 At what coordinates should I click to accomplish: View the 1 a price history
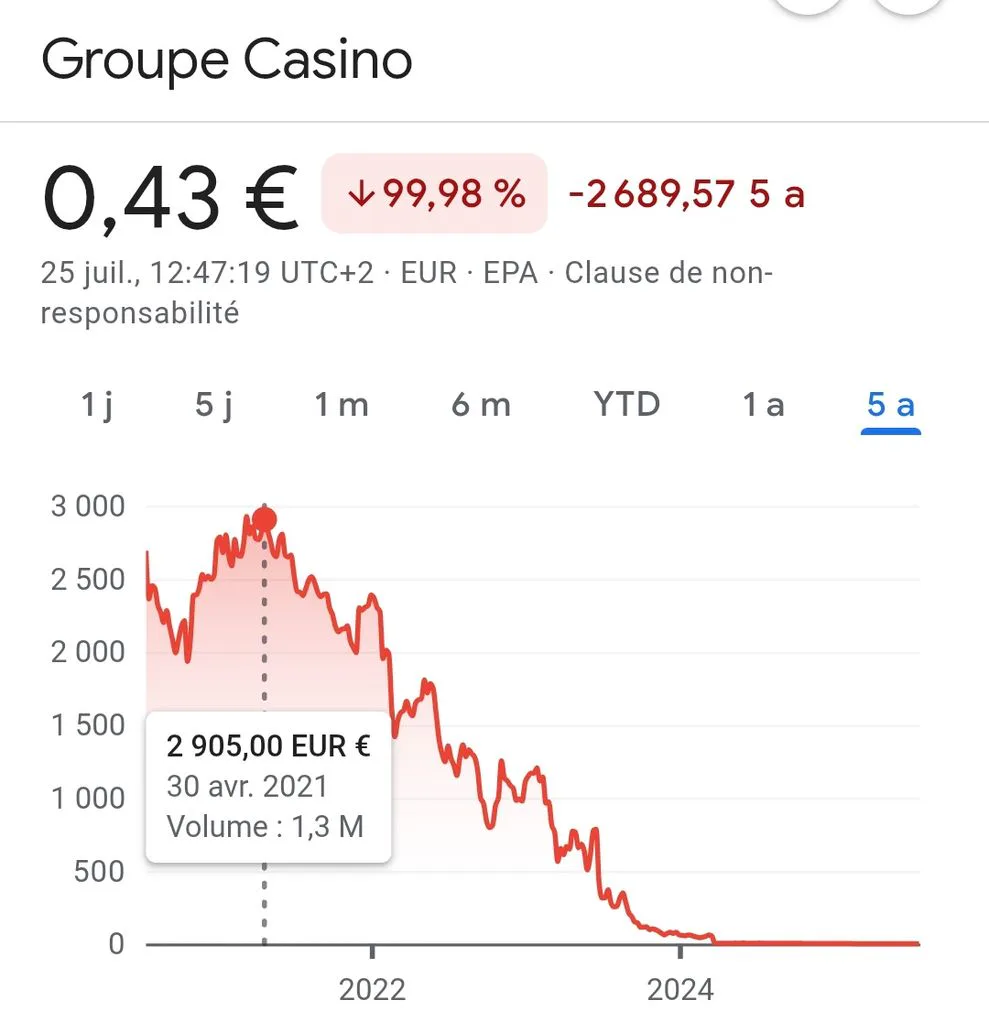click(x=763, y=405)
